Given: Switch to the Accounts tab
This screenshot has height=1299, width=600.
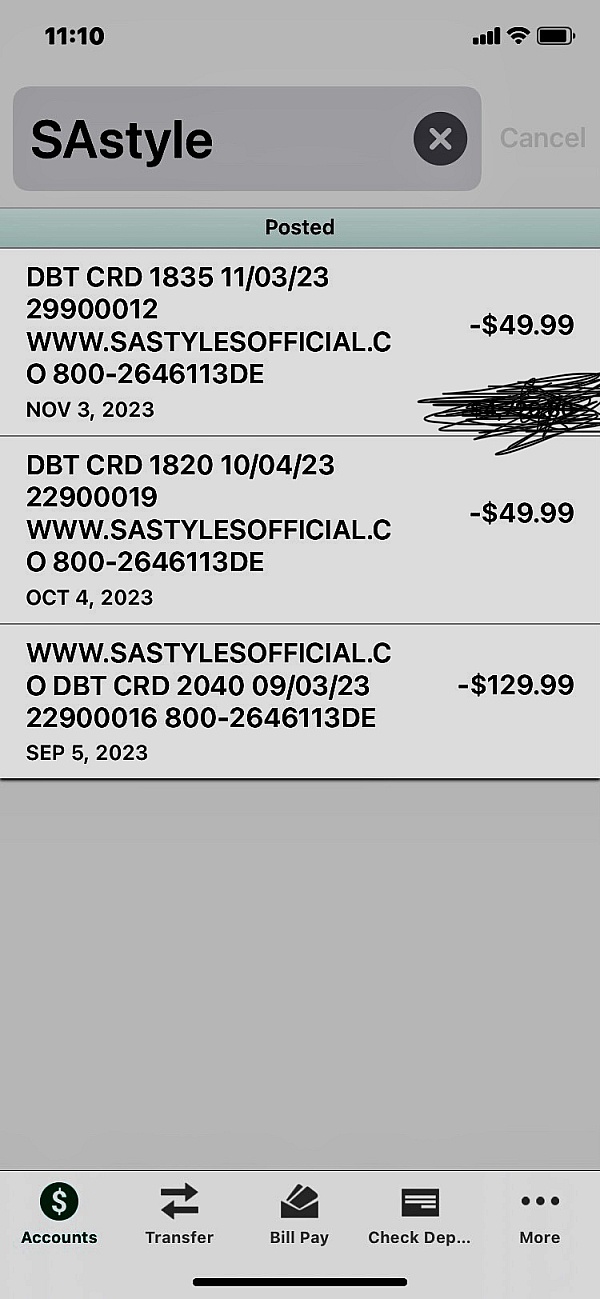Looking at the screenshot, I should pos(59,1213).
